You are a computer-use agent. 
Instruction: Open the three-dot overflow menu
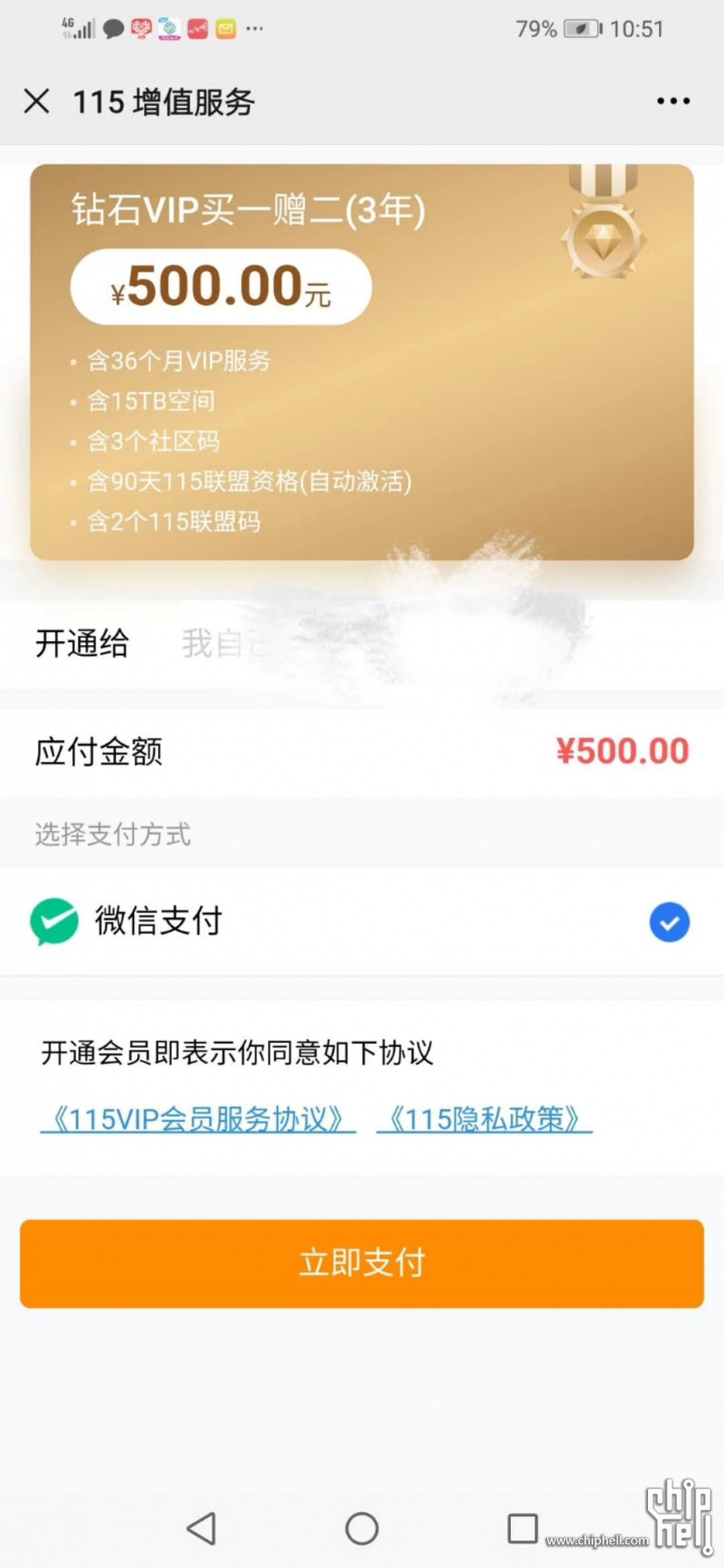(x=673, y=101)
